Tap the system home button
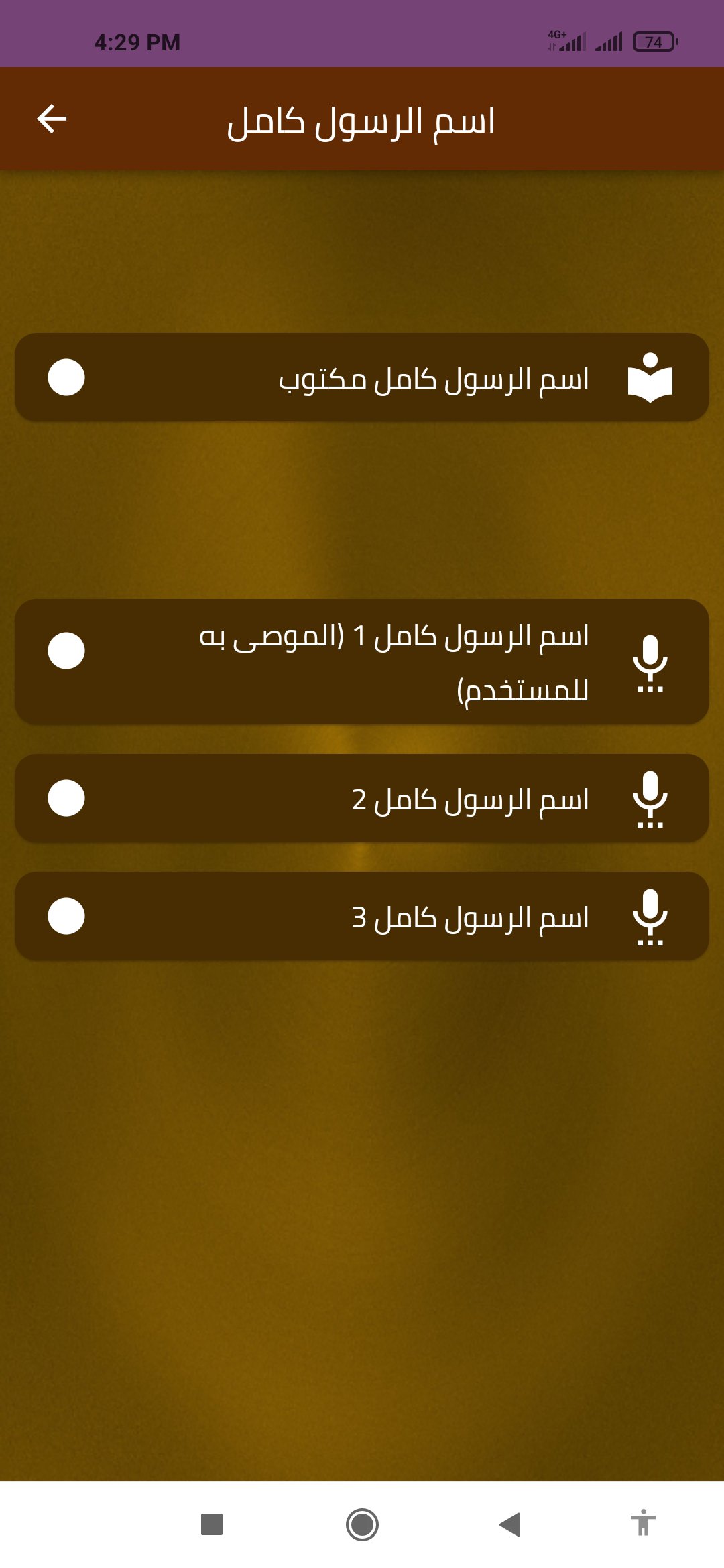This screenshot has height=1568, width=724. point(362,1524)
